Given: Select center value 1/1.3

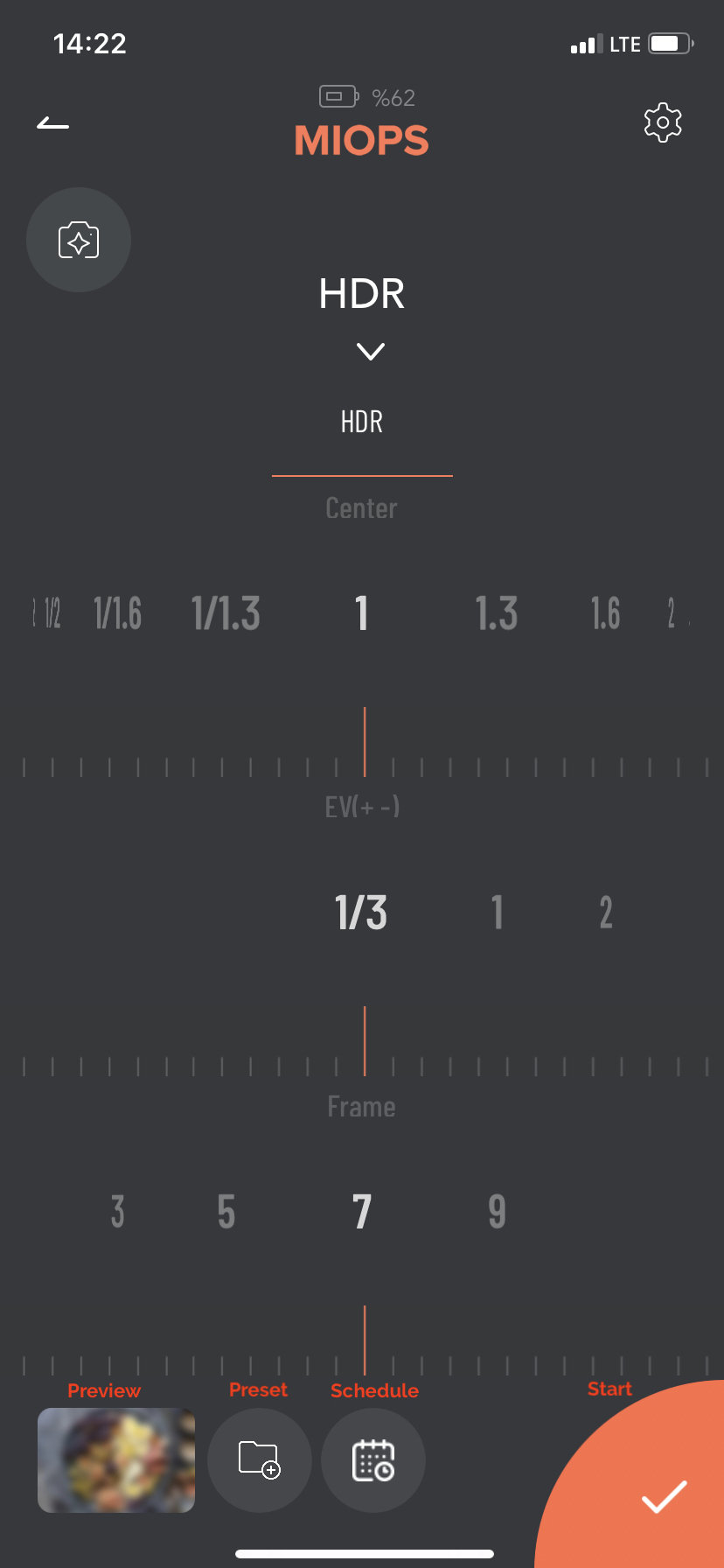Looking at the screenshot, I should (226, 613).
